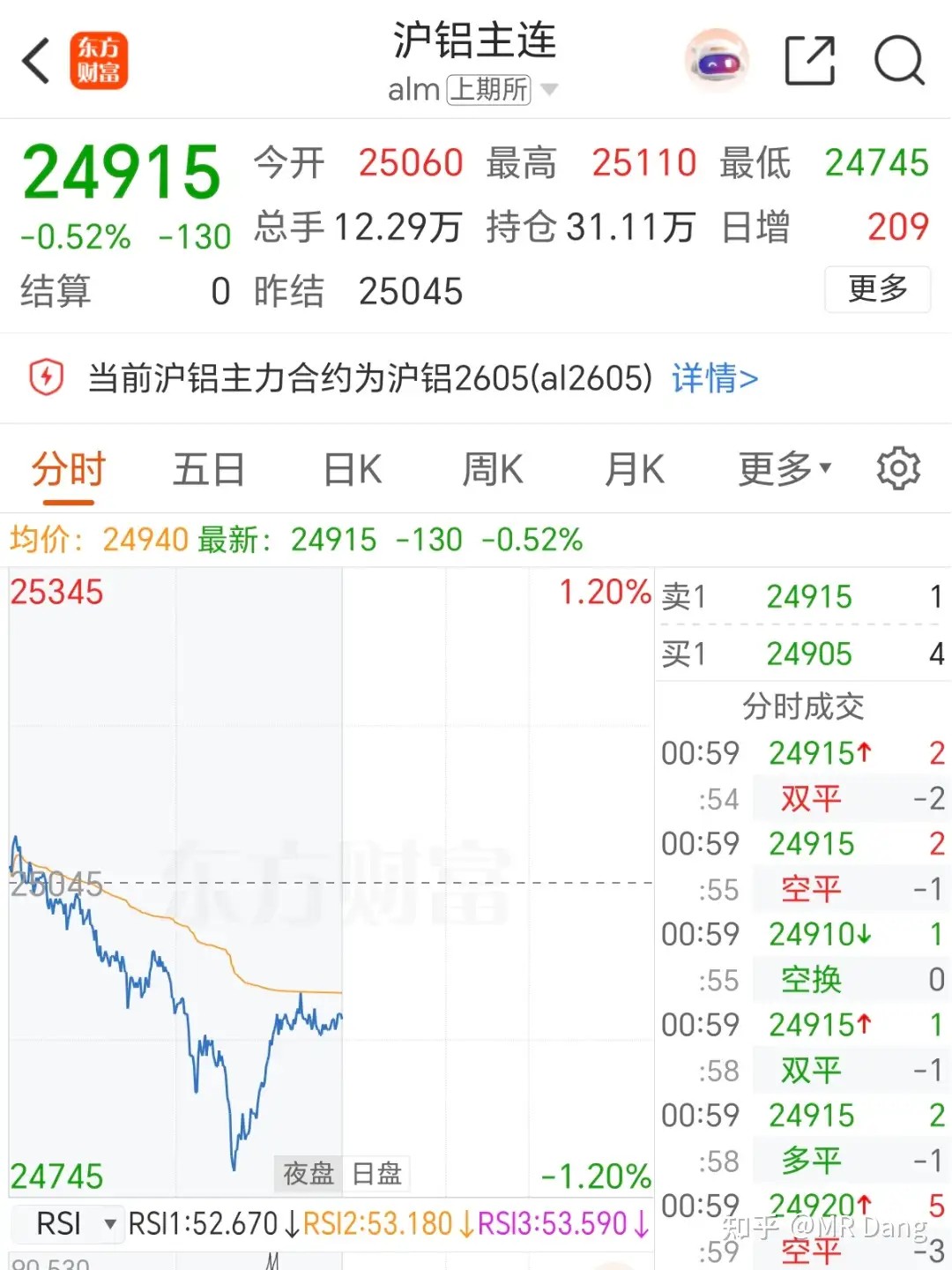Tap the back arrow to go back
The image size is (952, 1270).
[x=35, y=60]
